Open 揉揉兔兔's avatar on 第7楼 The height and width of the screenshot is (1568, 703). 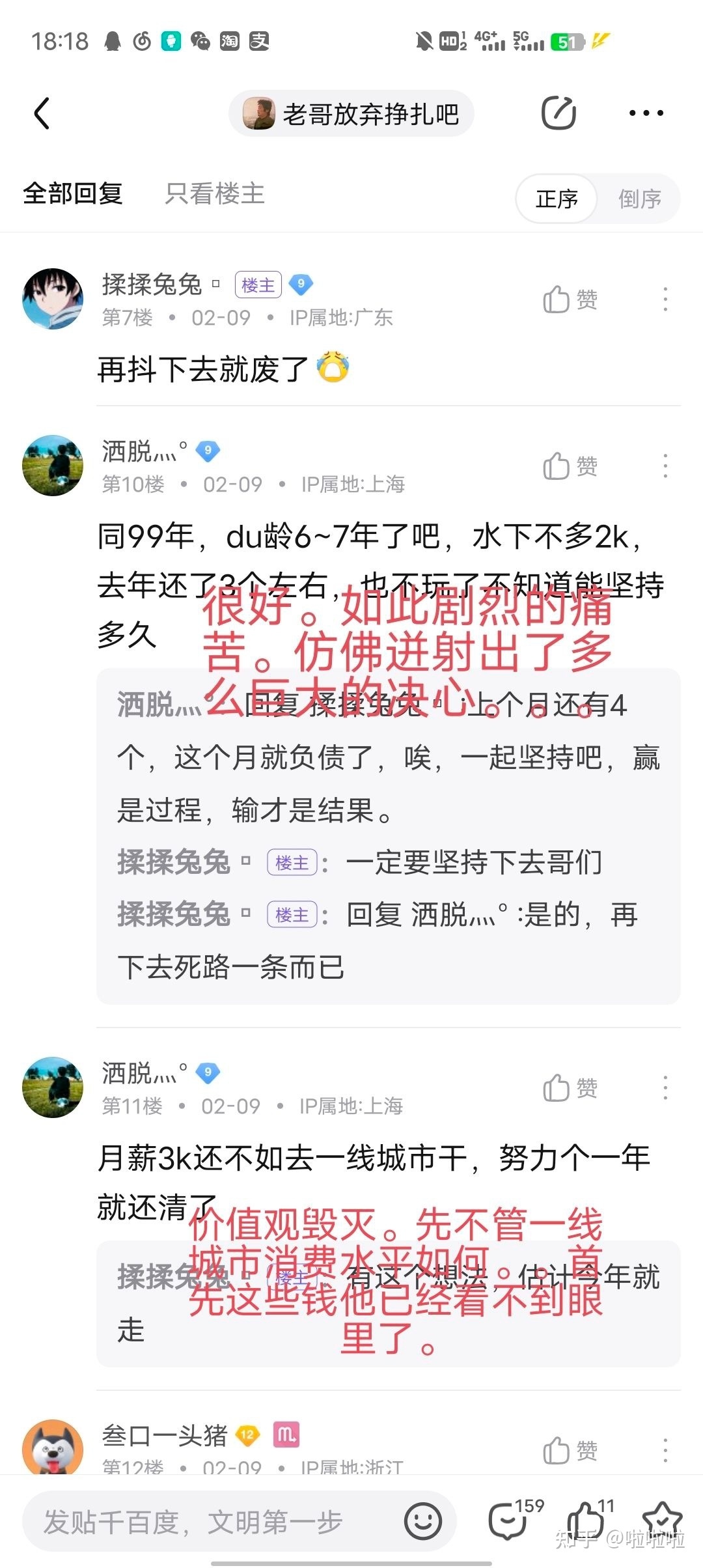click(x=53, y=299)
